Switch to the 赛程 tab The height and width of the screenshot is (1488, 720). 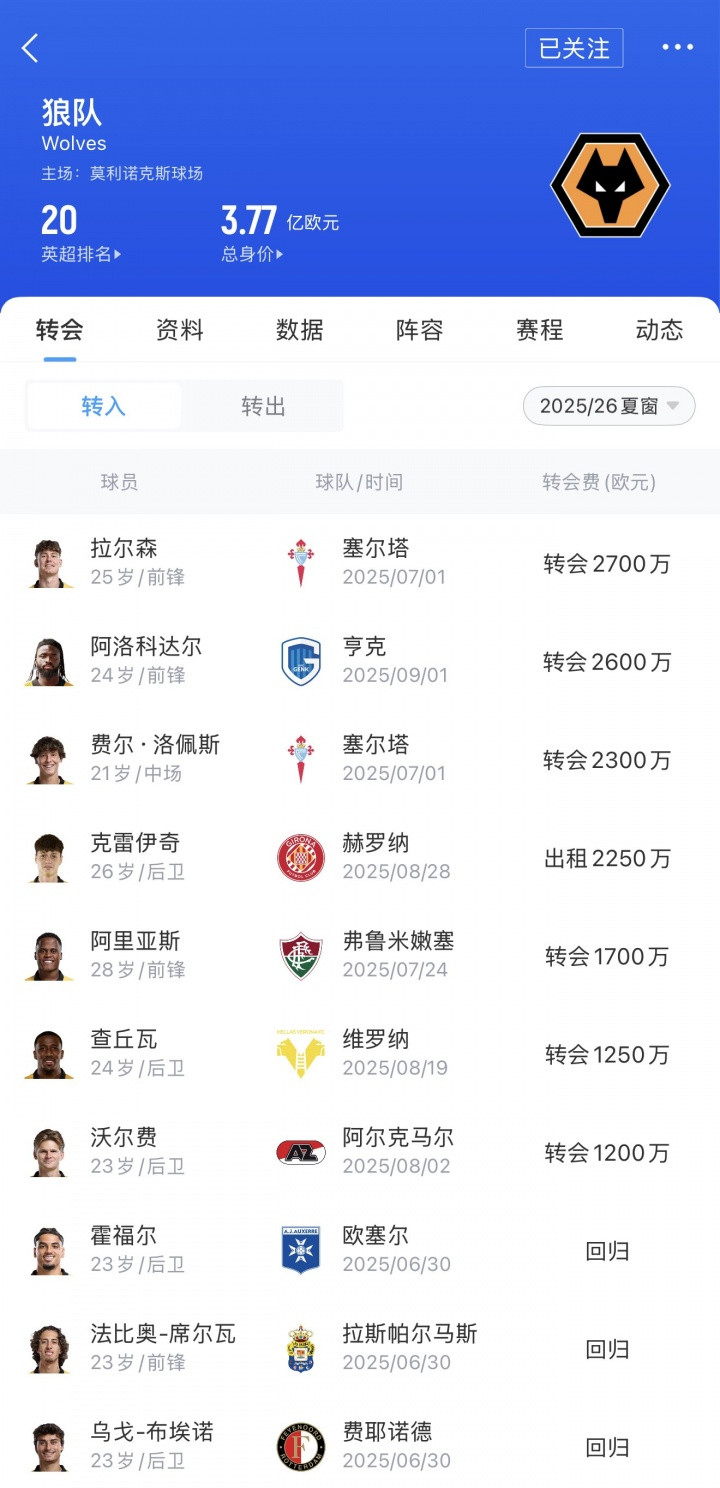(540, 330)
